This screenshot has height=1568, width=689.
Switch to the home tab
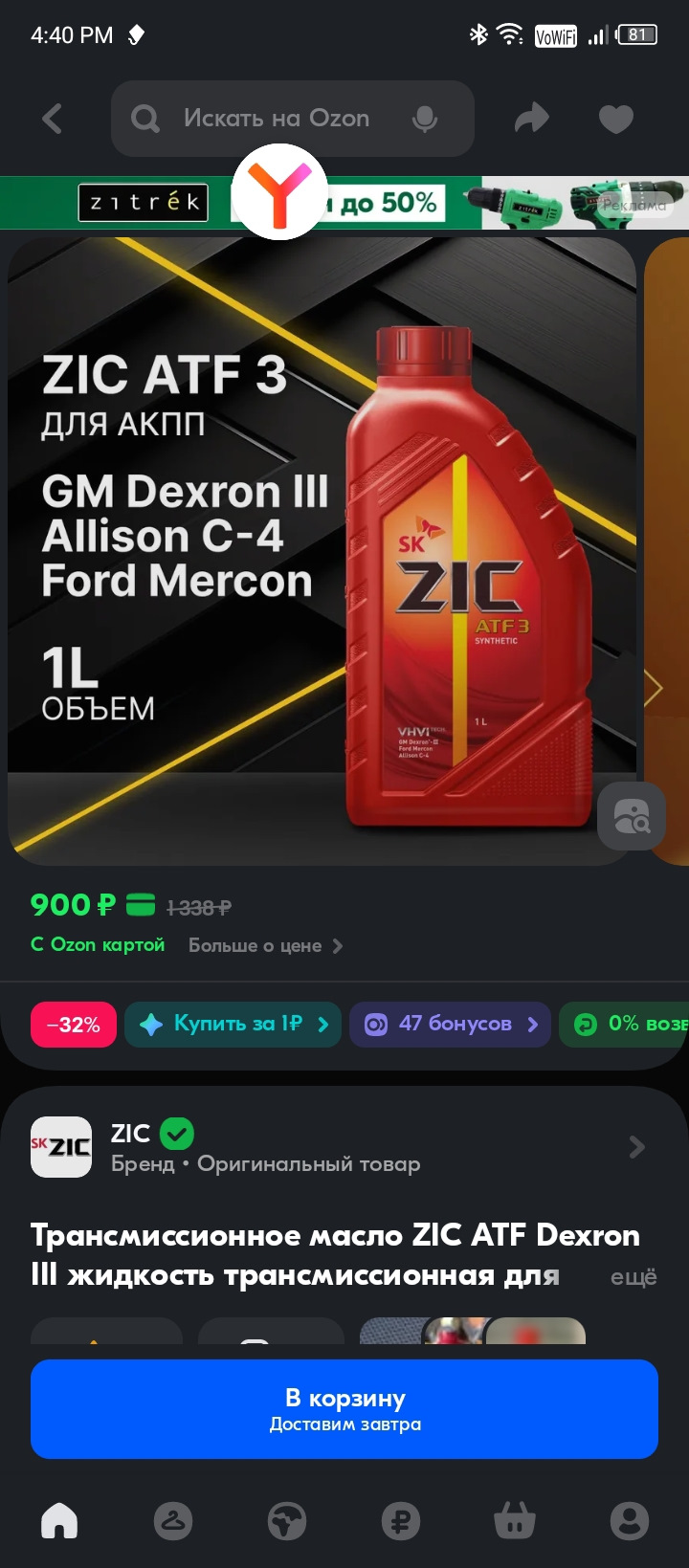point(59,1520)
